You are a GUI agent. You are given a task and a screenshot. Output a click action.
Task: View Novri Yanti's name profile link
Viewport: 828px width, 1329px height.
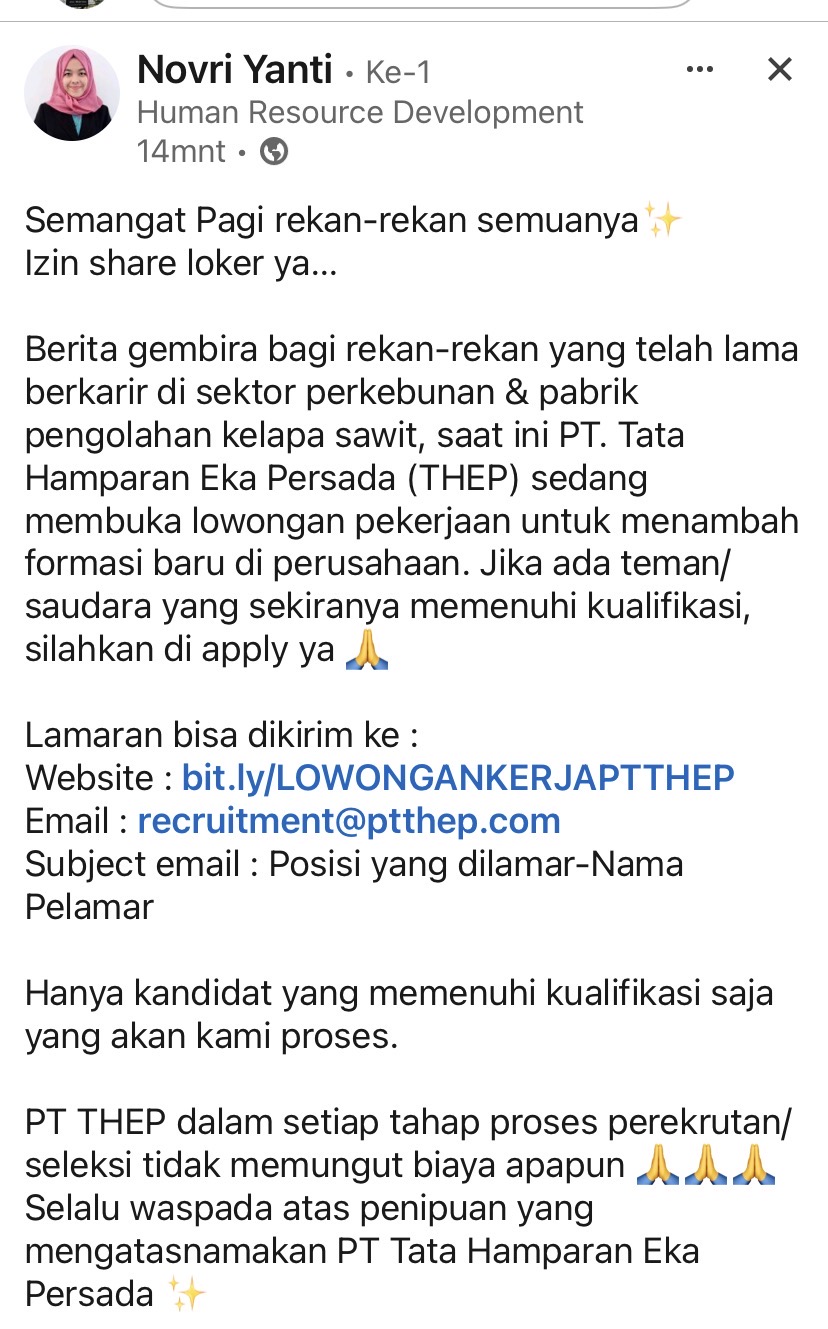(x=234, y=70)
